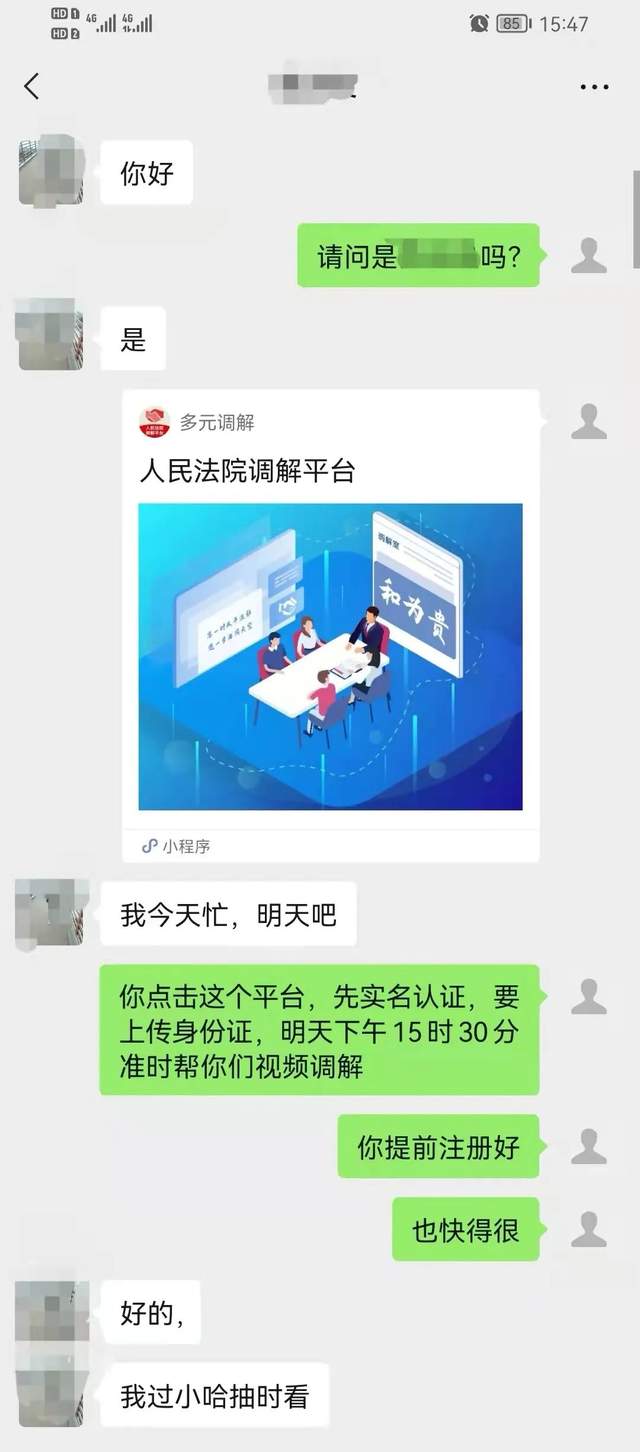This screenshot has width=640, height=1452.
Task: Open contact's avatar beside 我今天忙,明天吧
Action: 51,914
